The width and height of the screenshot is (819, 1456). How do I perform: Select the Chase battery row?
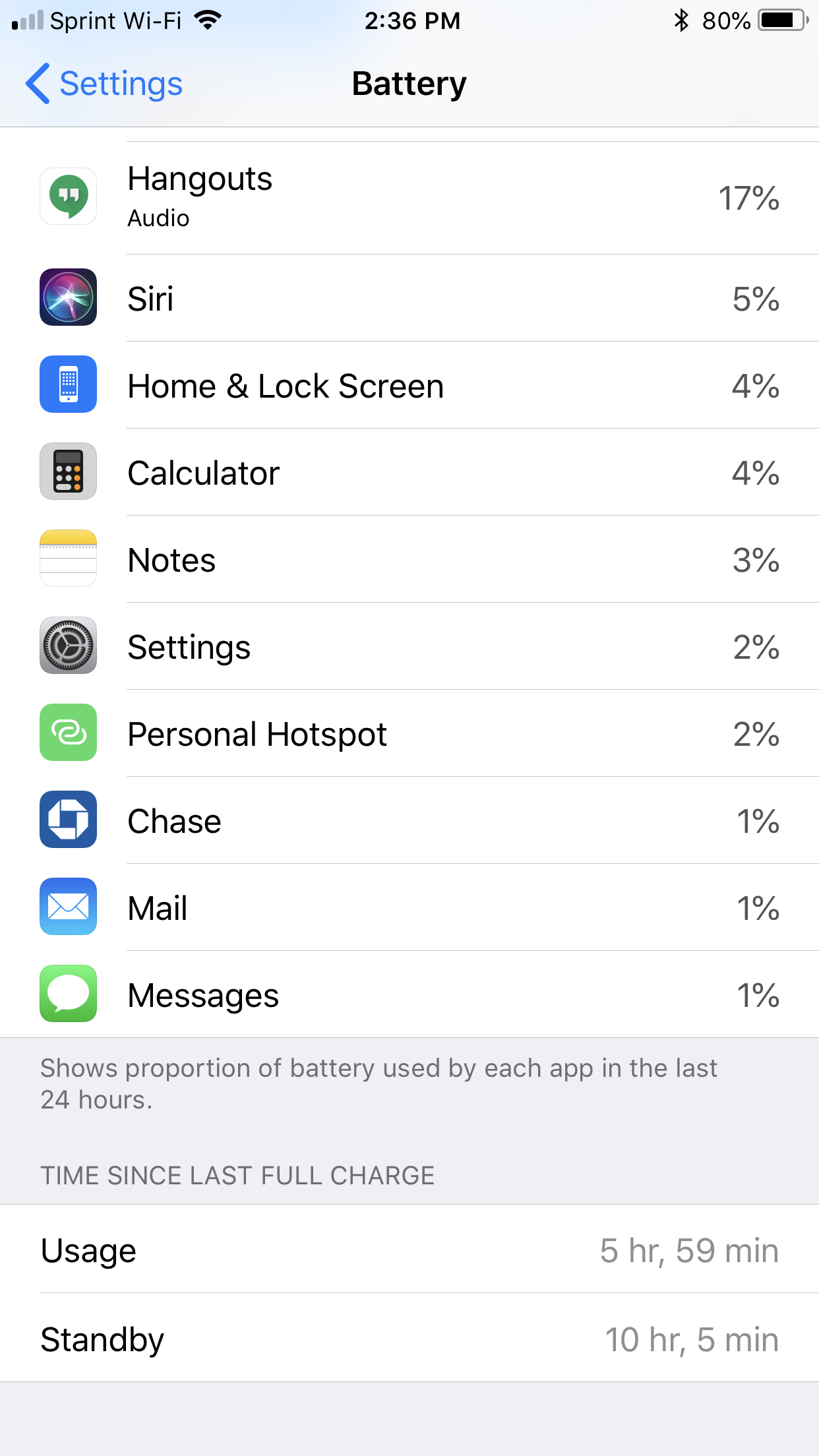pos(409,821)
